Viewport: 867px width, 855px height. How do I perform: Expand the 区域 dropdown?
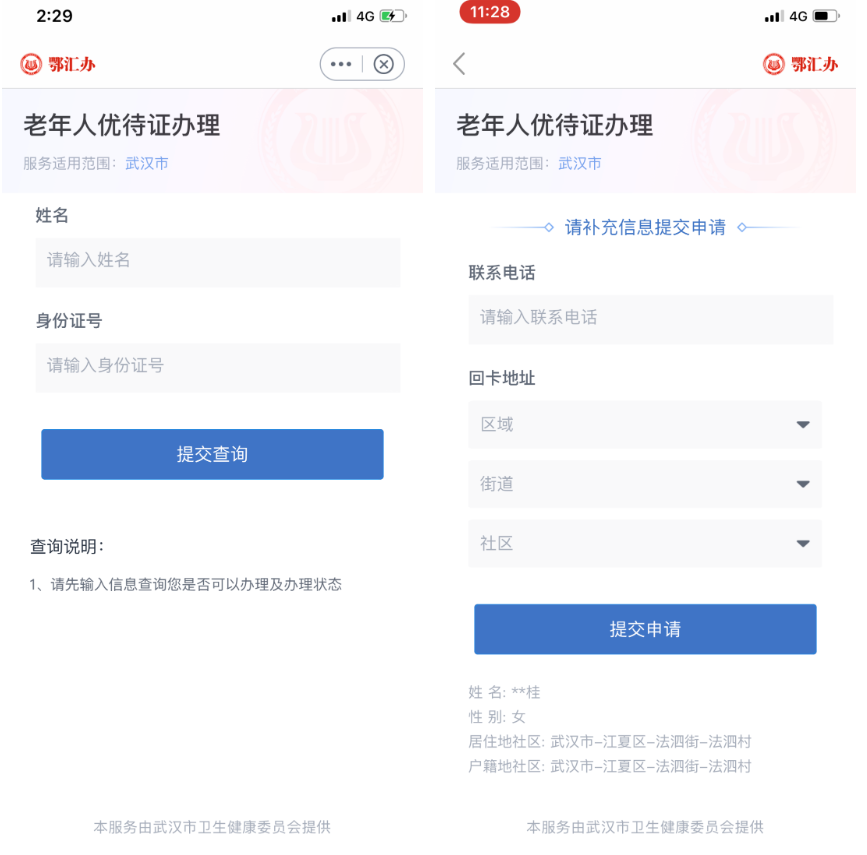coord(645,424)
